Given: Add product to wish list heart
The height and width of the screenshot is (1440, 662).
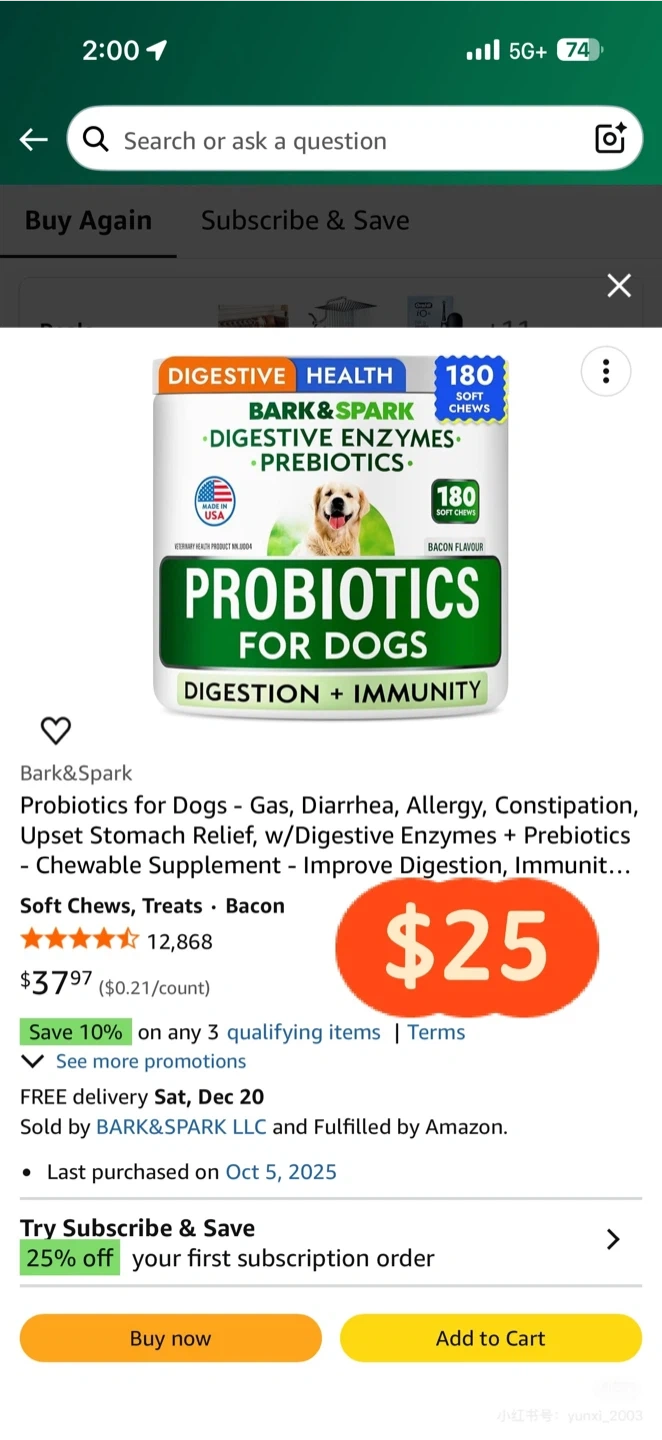Looking at the screenshot, I should coord(56,731).
